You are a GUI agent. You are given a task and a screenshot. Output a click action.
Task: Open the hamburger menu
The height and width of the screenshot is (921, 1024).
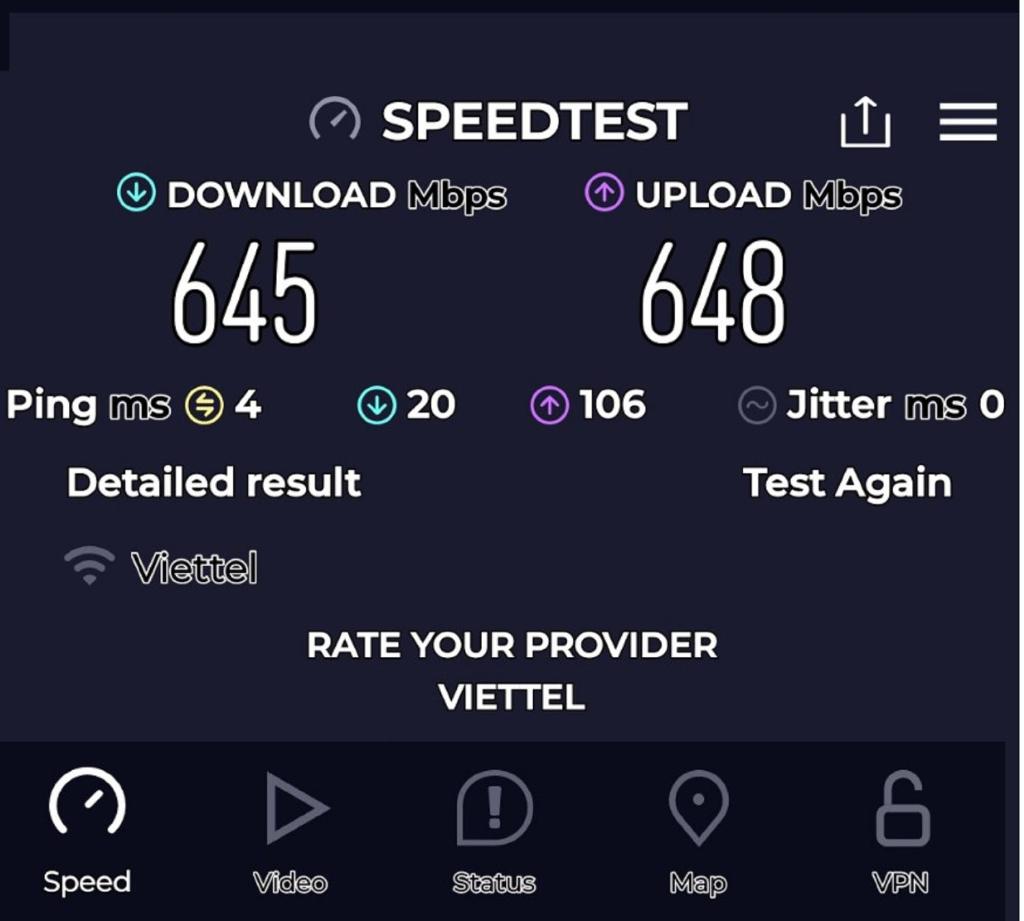pos(967,122)
